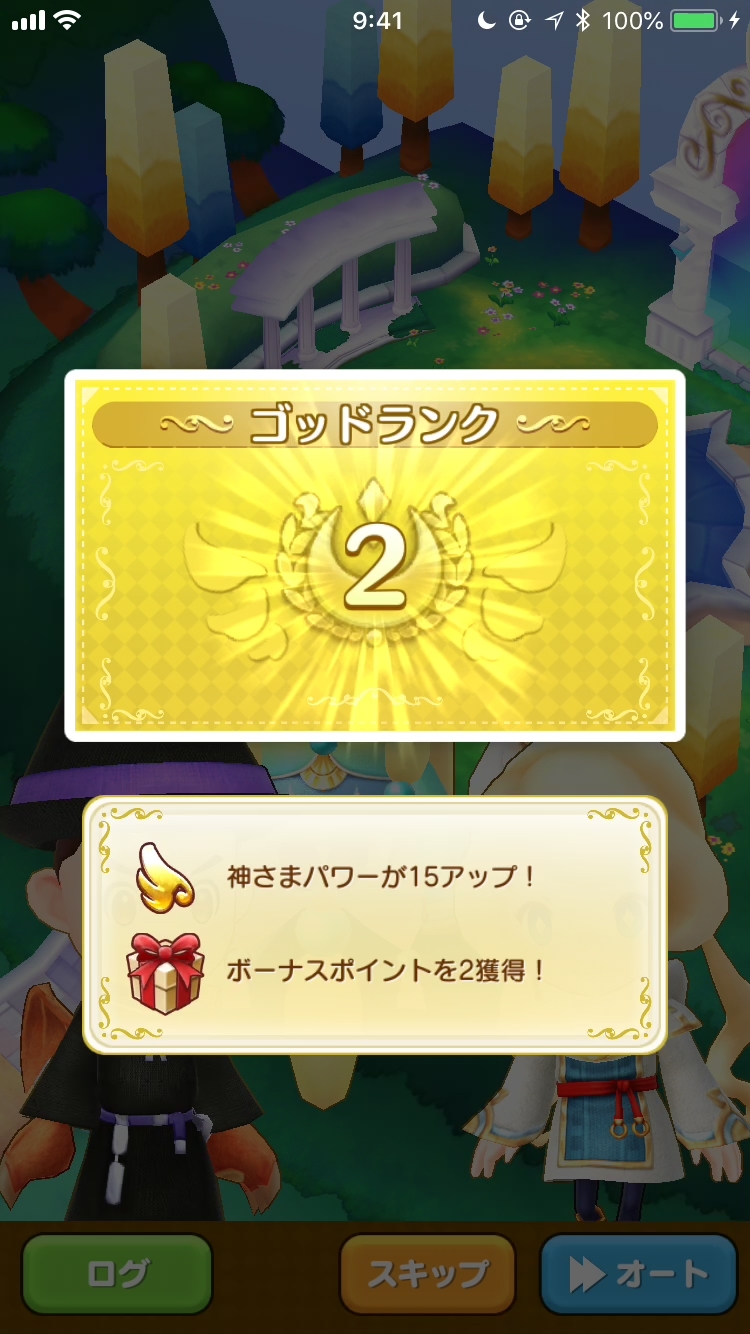Open the ログ (log) button
The image size is (750, 1334).
click(117, 1273)
